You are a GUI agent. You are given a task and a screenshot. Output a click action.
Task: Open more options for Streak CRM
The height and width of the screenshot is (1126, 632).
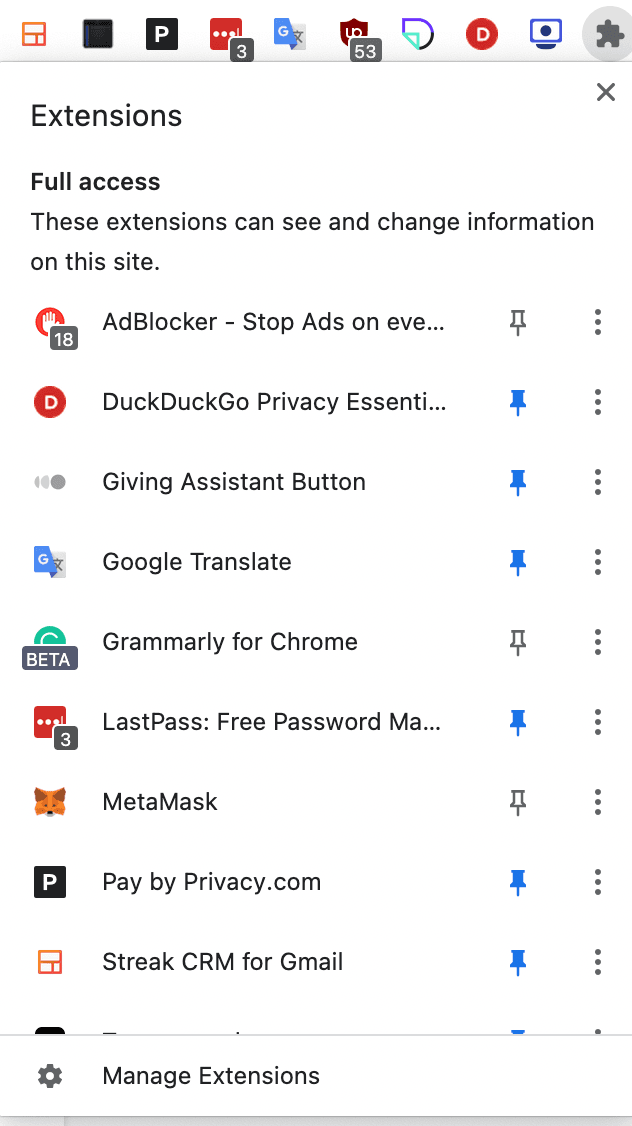tap(597, 962)
